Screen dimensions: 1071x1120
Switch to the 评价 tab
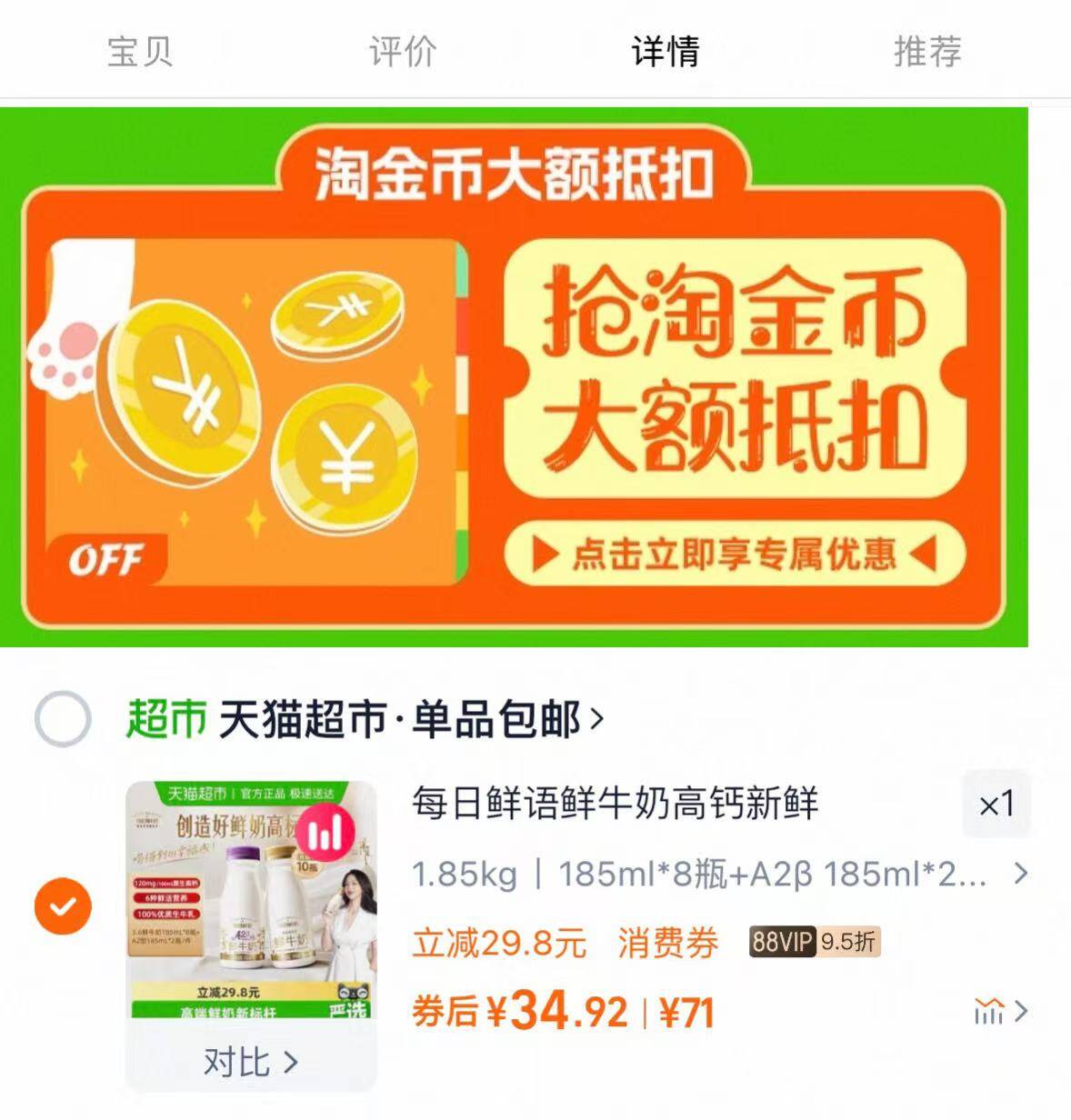[x=403, y=51]
